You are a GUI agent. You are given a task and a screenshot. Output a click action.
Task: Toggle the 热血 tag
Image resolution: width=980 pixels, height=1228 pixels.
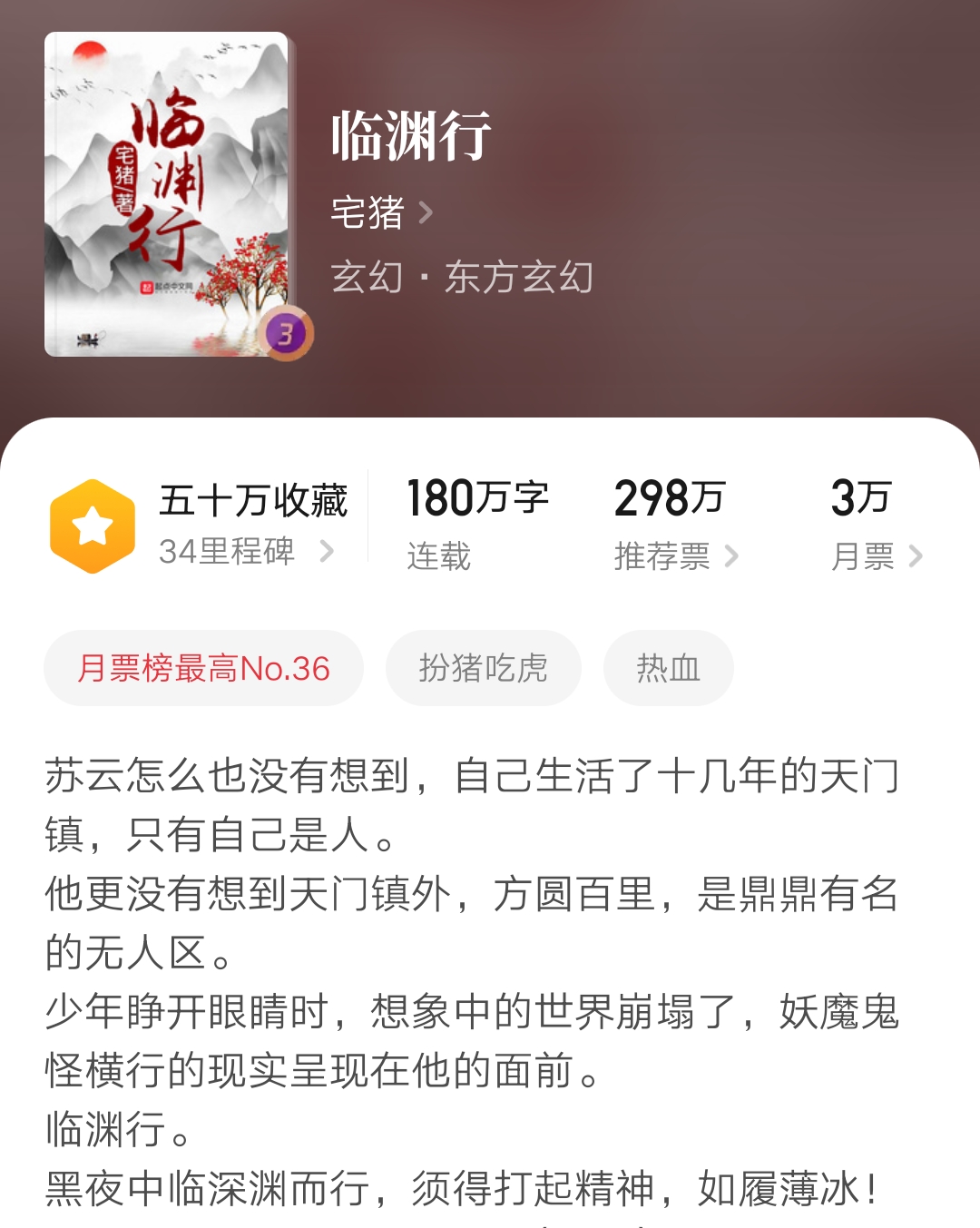[x=668, y=667]
